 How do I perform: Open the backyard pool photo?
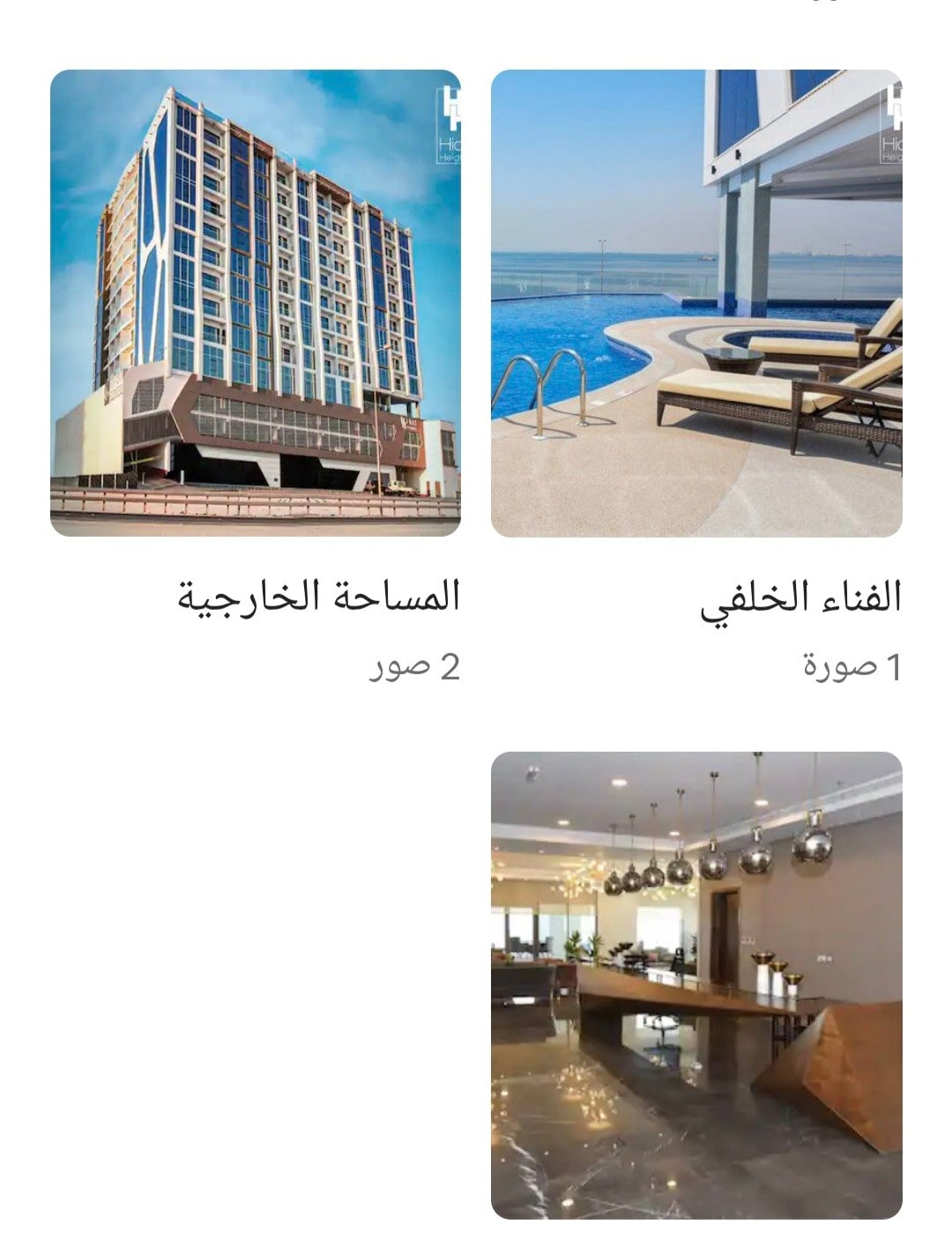coord(696,303)
